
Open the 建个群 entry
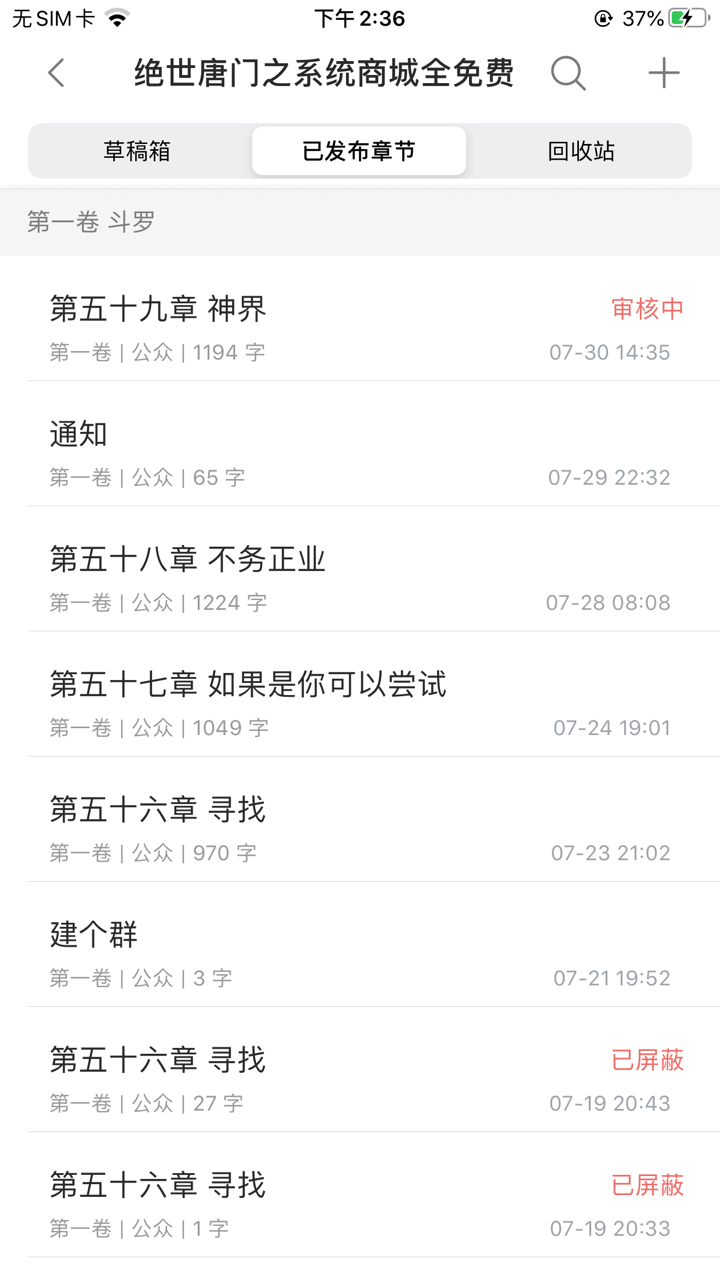pyautogui.click(x=360, y=944)
